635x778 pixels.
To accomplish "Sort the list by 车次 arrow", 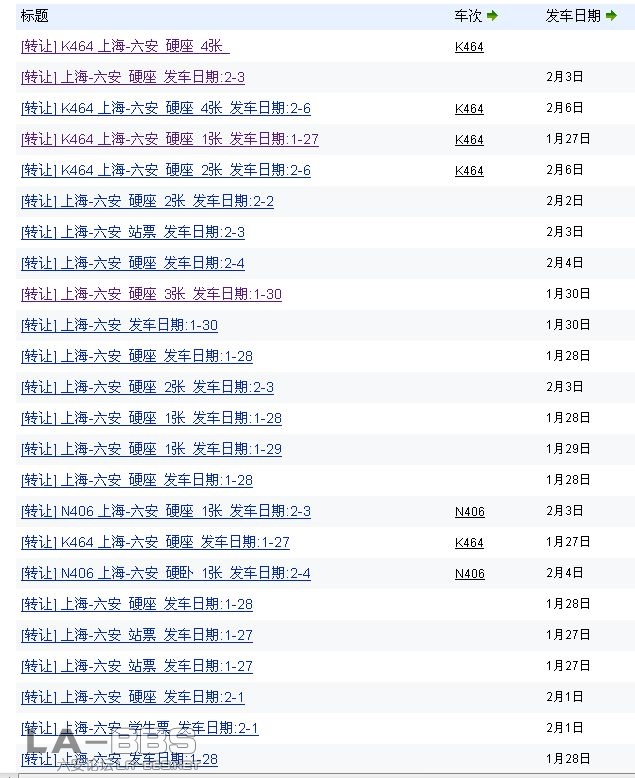I will click(x=493, y=16).
